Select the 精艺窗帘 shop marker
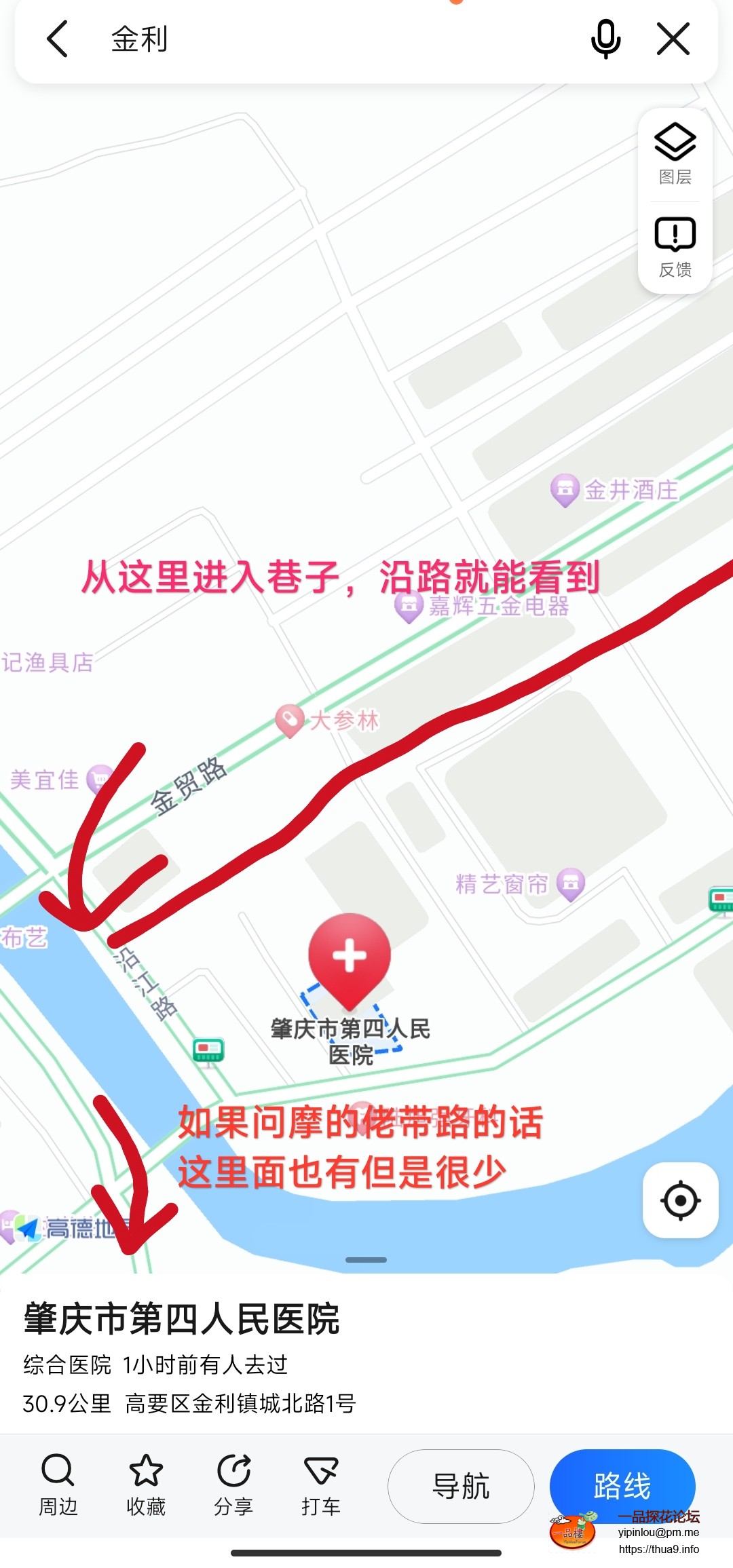This screenshot has width=733, height=1568. (571, 884)
